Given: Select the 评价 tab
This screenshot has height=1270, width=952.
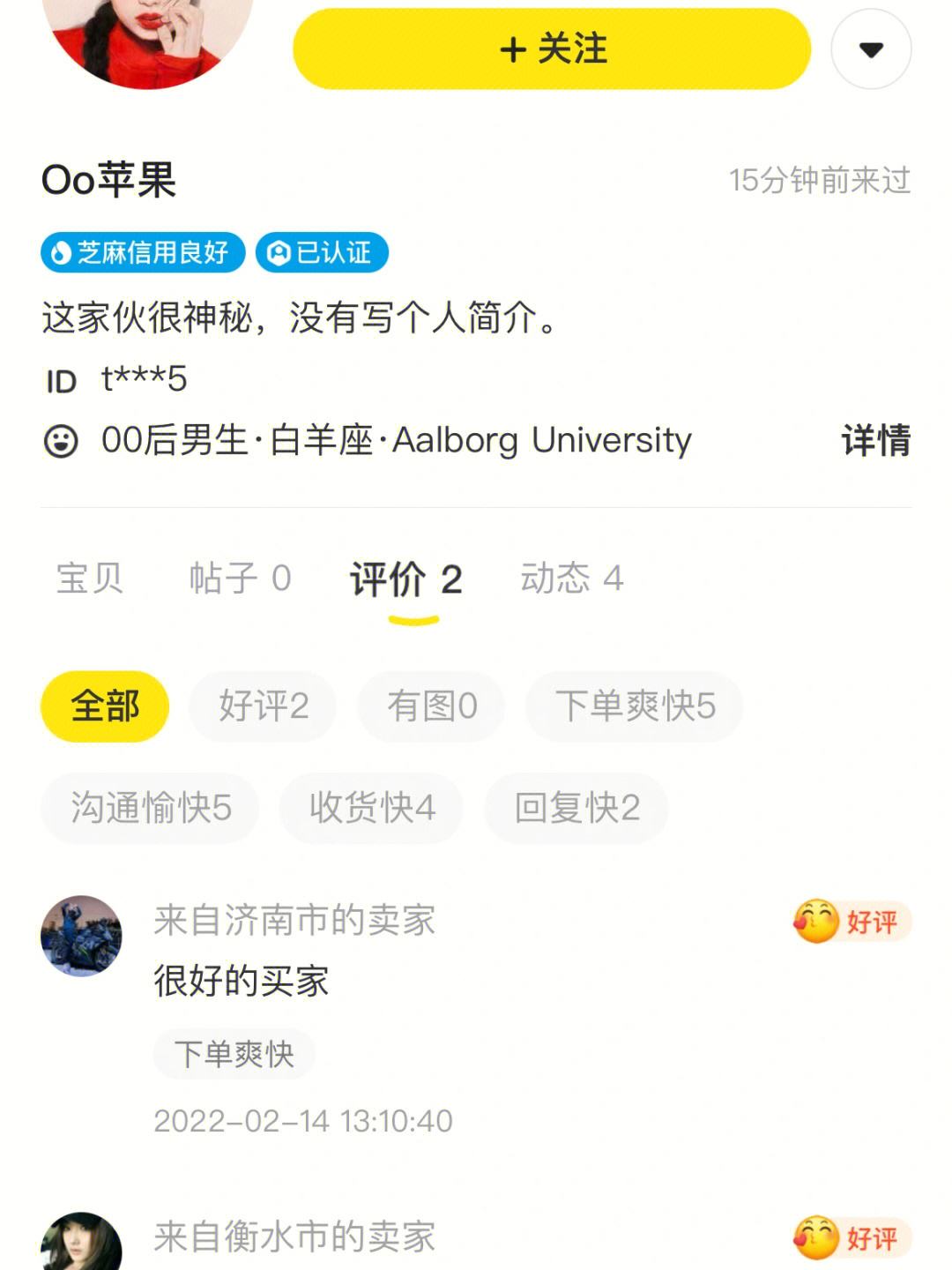Looking at the screenshot, I should pyautogui.click(x=406, y=580).
